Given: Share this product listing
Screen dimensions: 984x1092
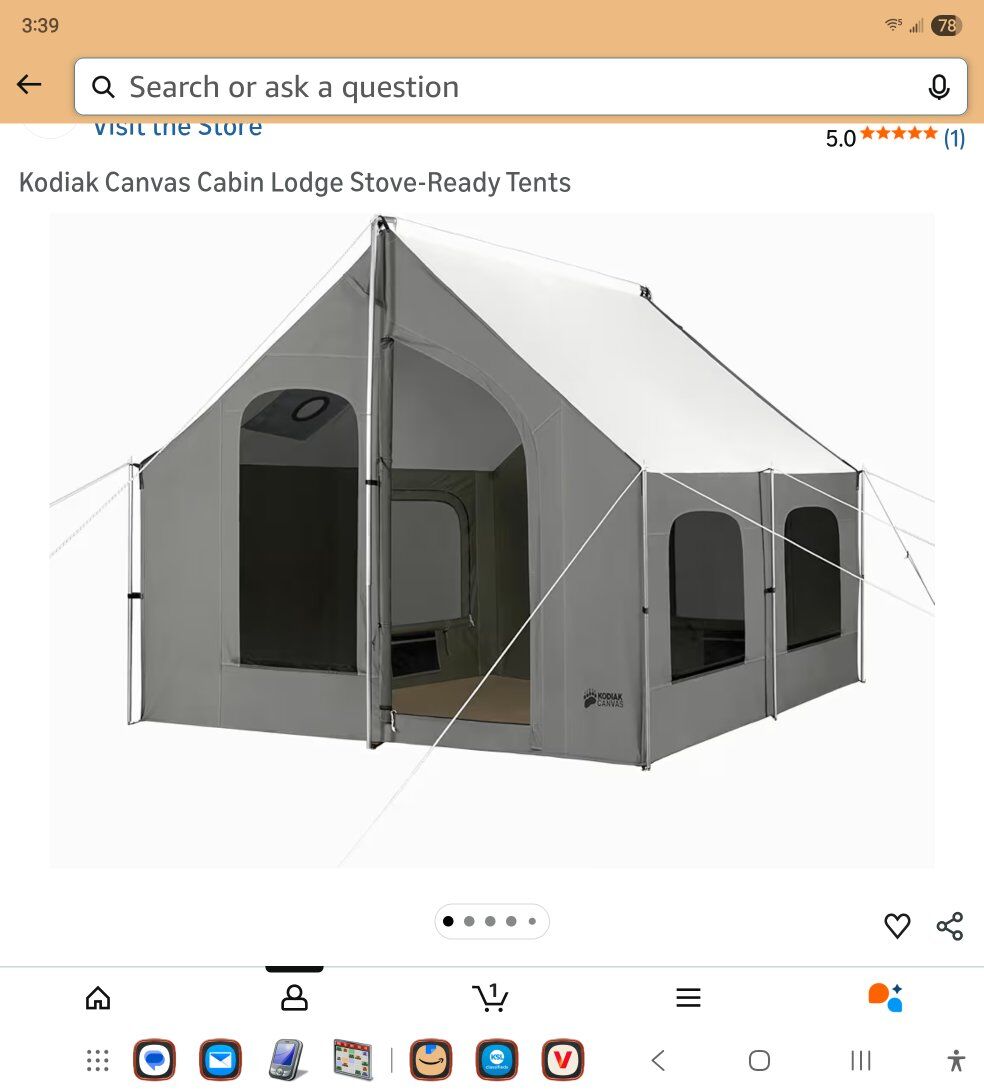Looking at the screenshot, I should click(x=950, y=926).
